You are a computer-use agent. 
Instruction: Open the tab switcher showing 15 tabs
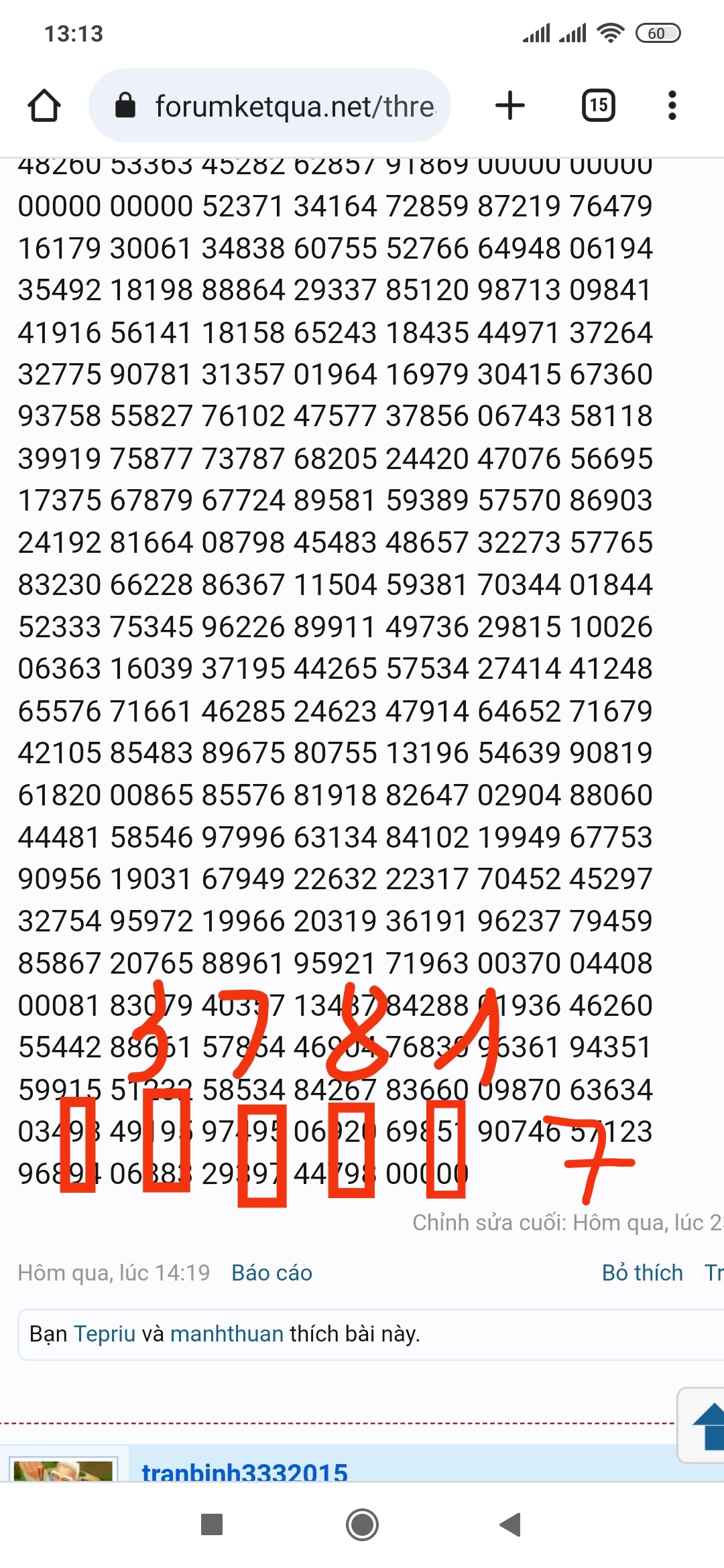[598, 106]
